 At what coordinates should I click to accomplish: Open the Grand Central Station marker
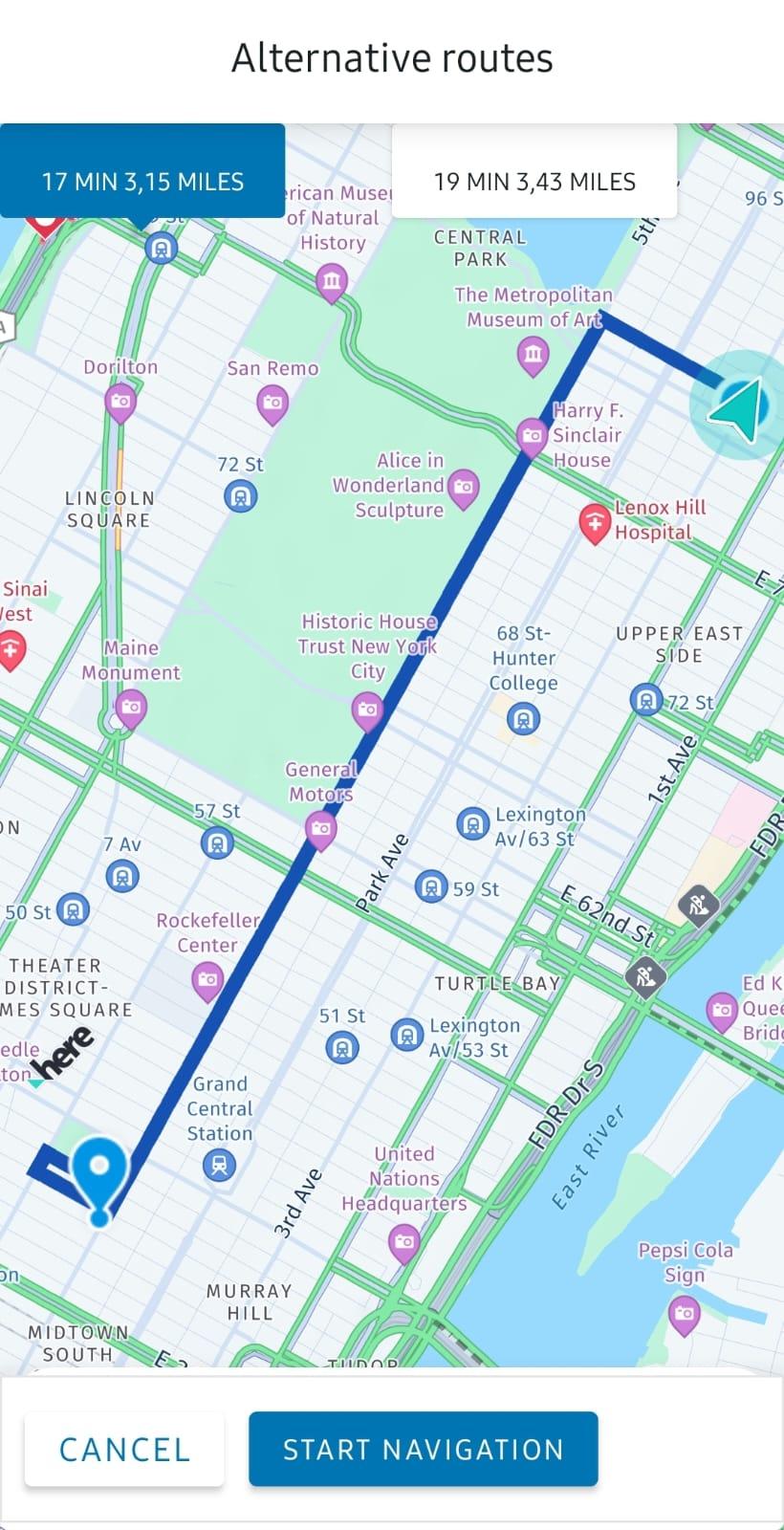point(219,1166)
